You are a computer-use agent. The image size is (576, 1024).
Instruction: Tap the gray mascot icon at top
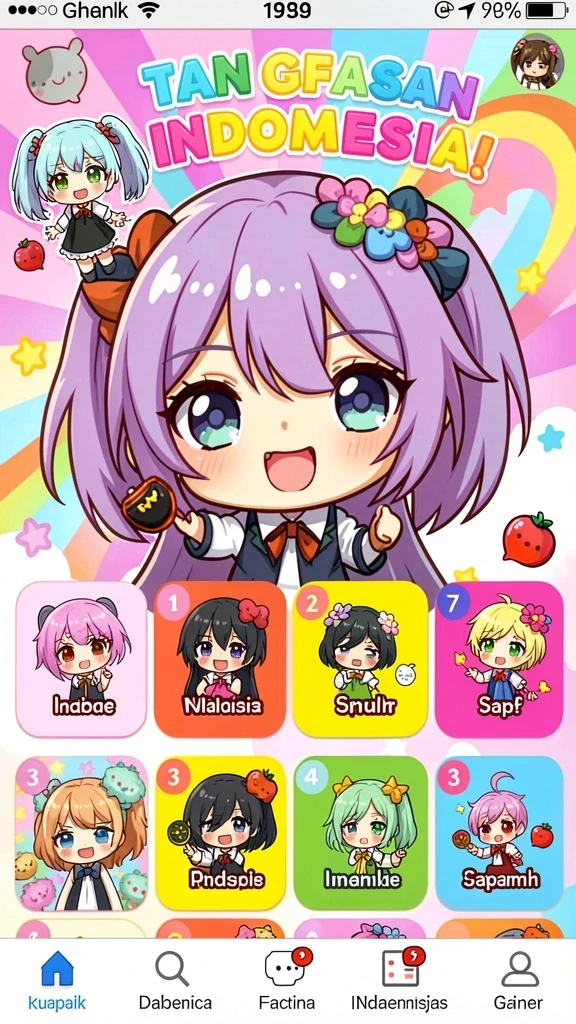click(x=56, y=71)
